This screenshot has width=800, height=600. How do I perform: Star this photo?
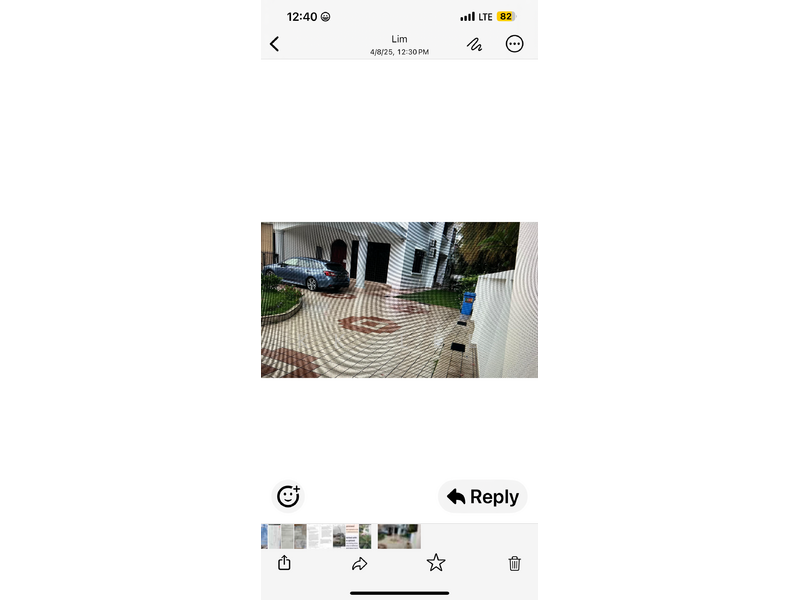point(436,563)
